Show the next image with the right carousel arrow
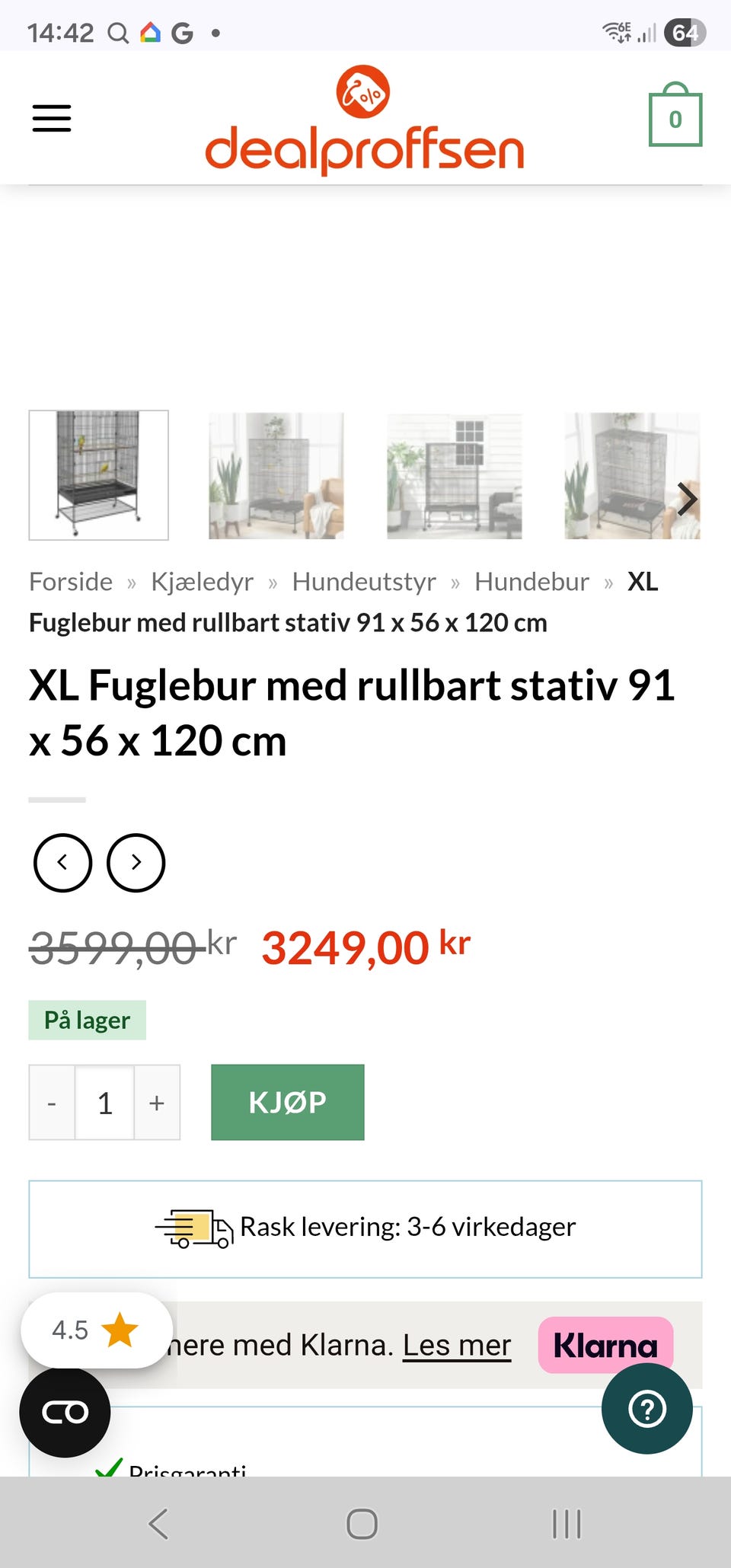This screenshot has width=731, height=1568. pyautogui.click(x=136, y=862)
